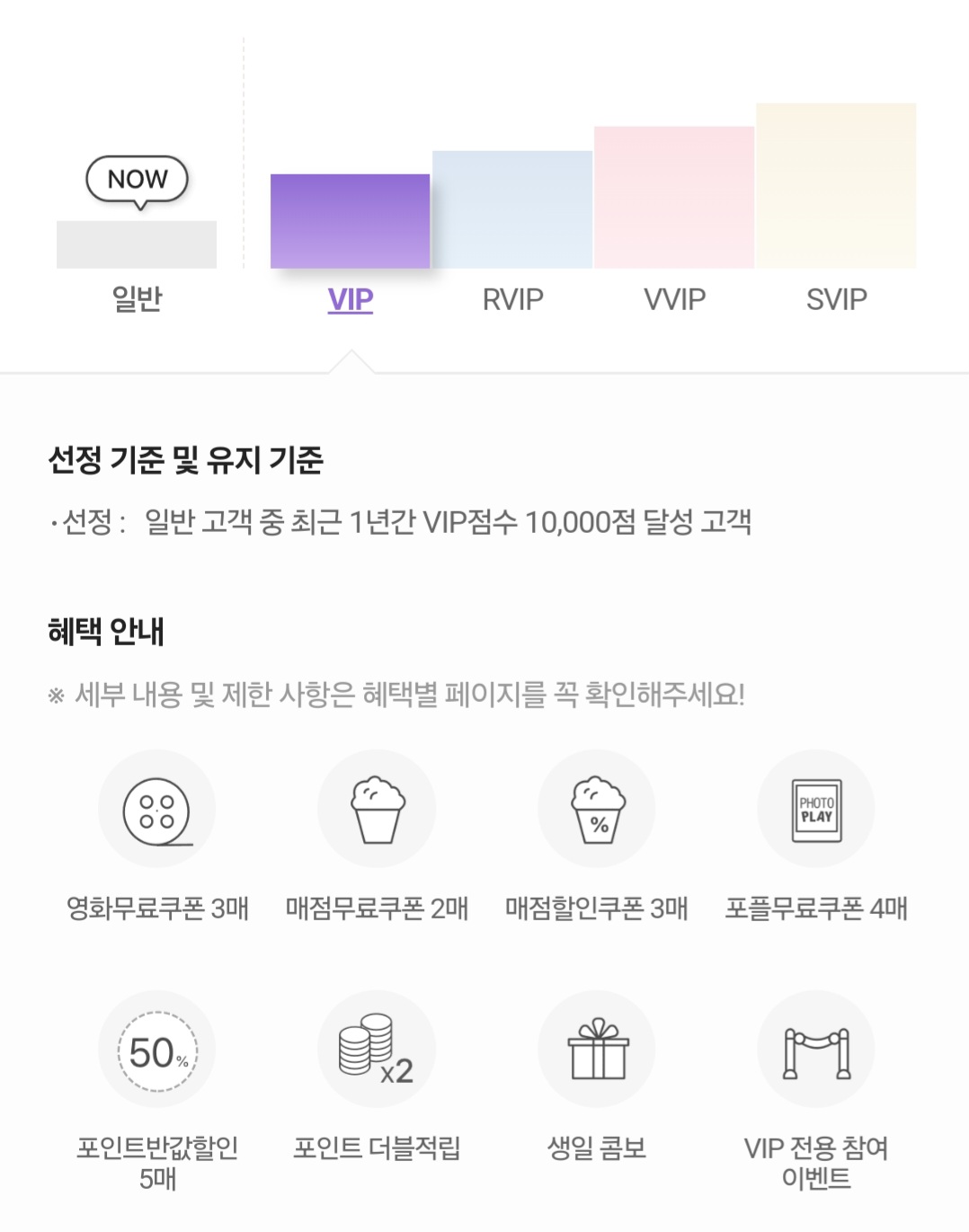Select the 50% icon for 포인트반값할인
The height and width of the screenshot is (1232, 969).
click(x=158, y=1048)
